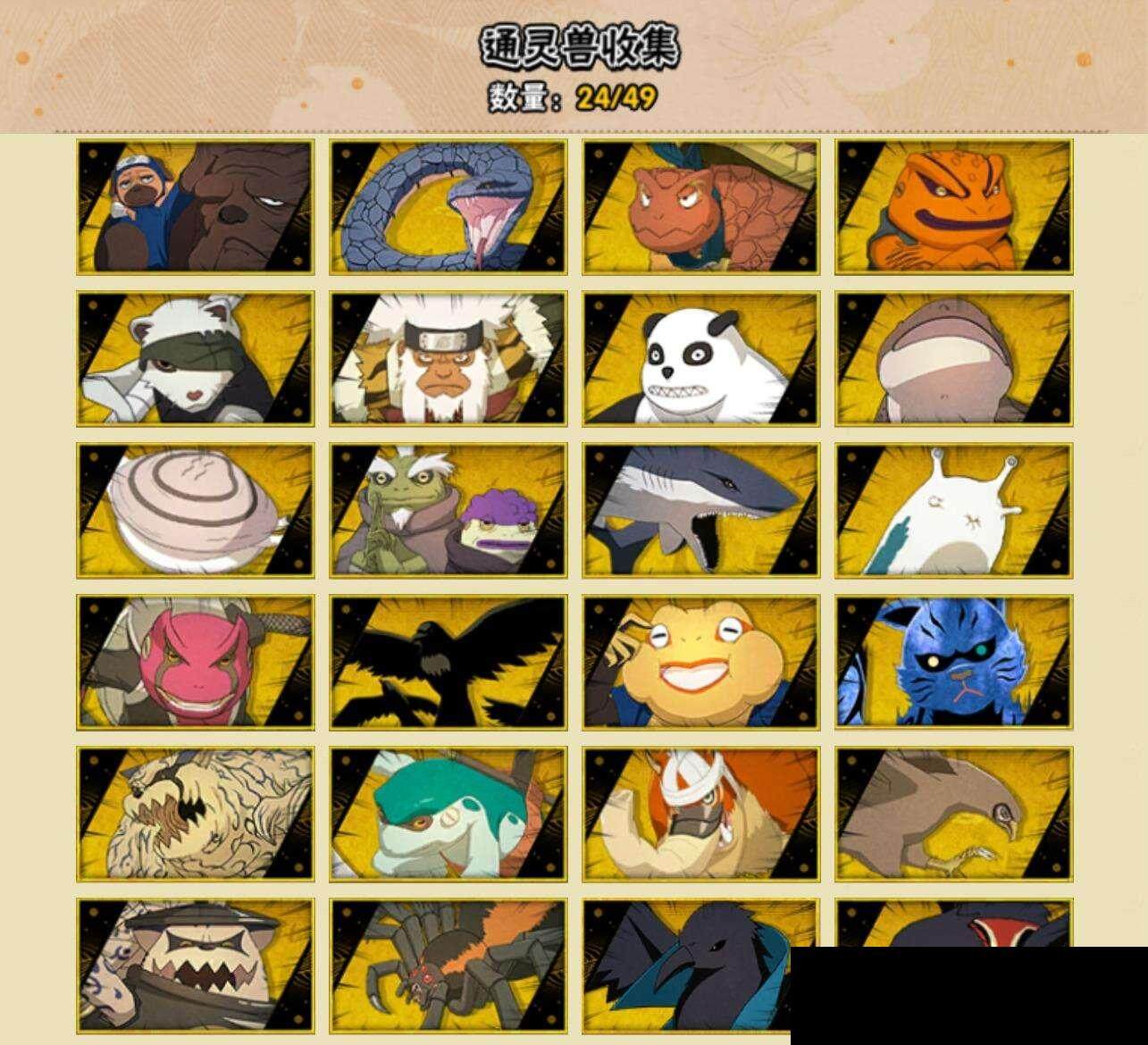1148x1045 pixels.
Task: Select the laughing yellow toad card
Action: tap(701, 663)
